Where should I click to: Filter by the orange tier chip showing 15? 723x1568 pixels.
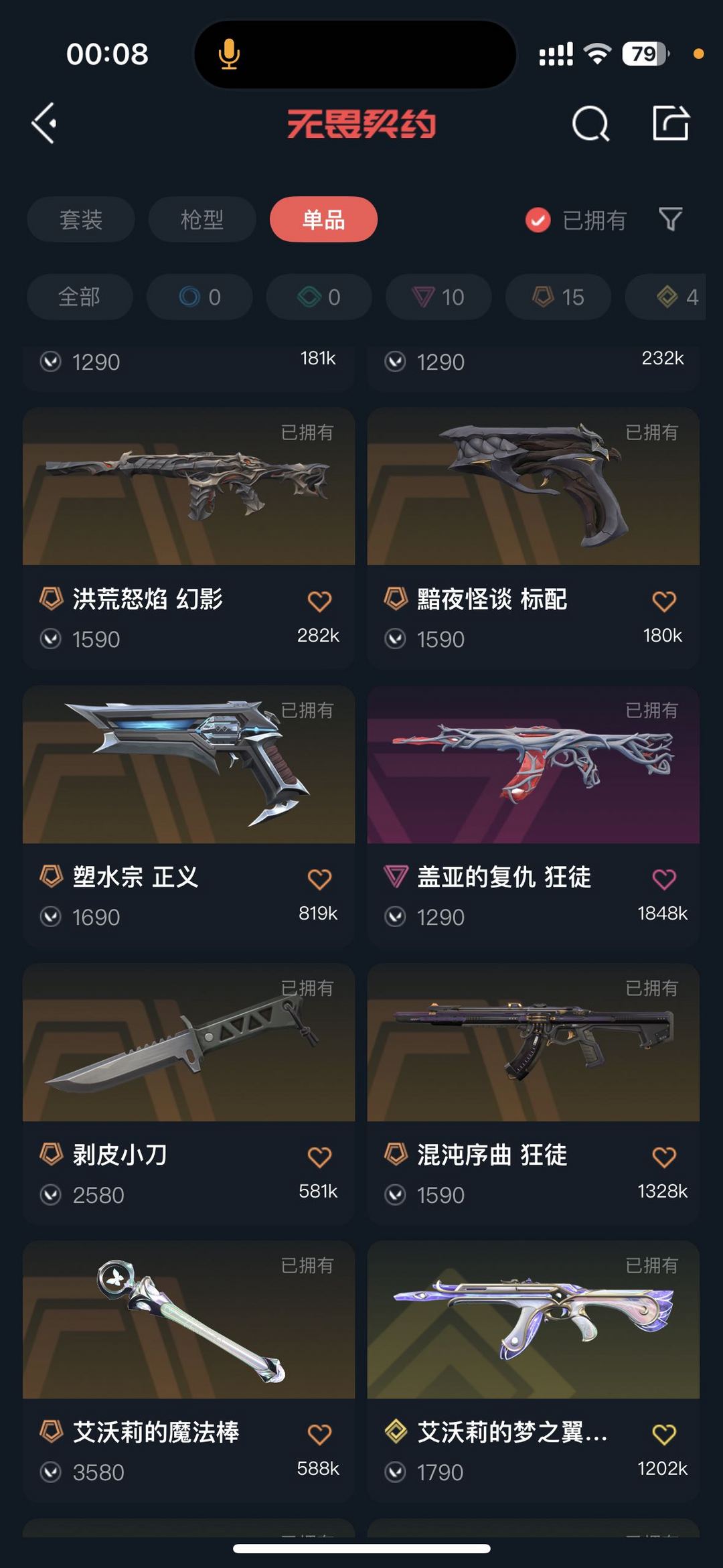coord(558,297)
